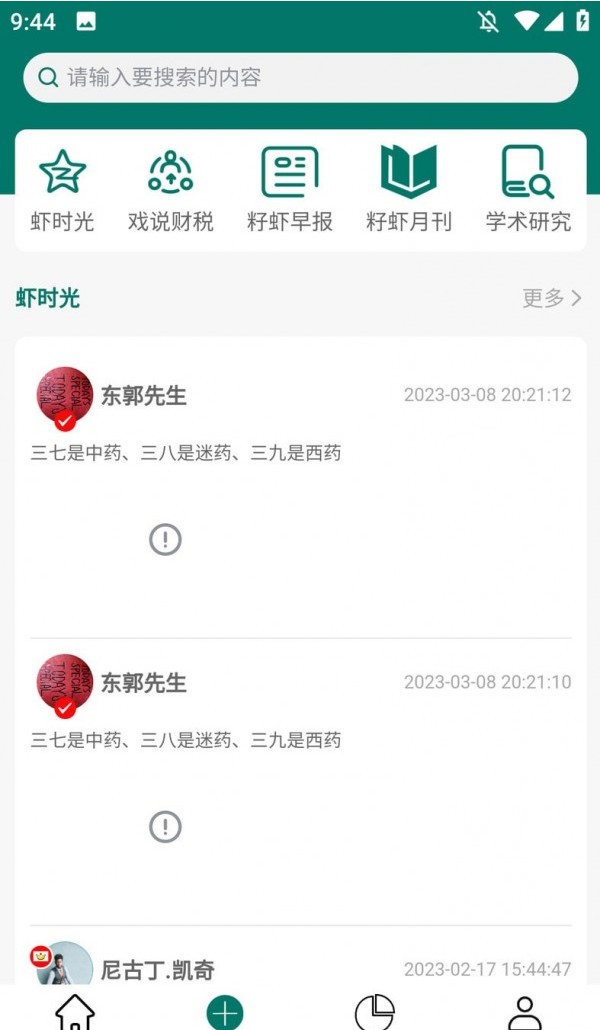Viewport: 600px width, 1030px height.
Task: Switch to the pie chart tab
Action: [x=375, y=1011]
